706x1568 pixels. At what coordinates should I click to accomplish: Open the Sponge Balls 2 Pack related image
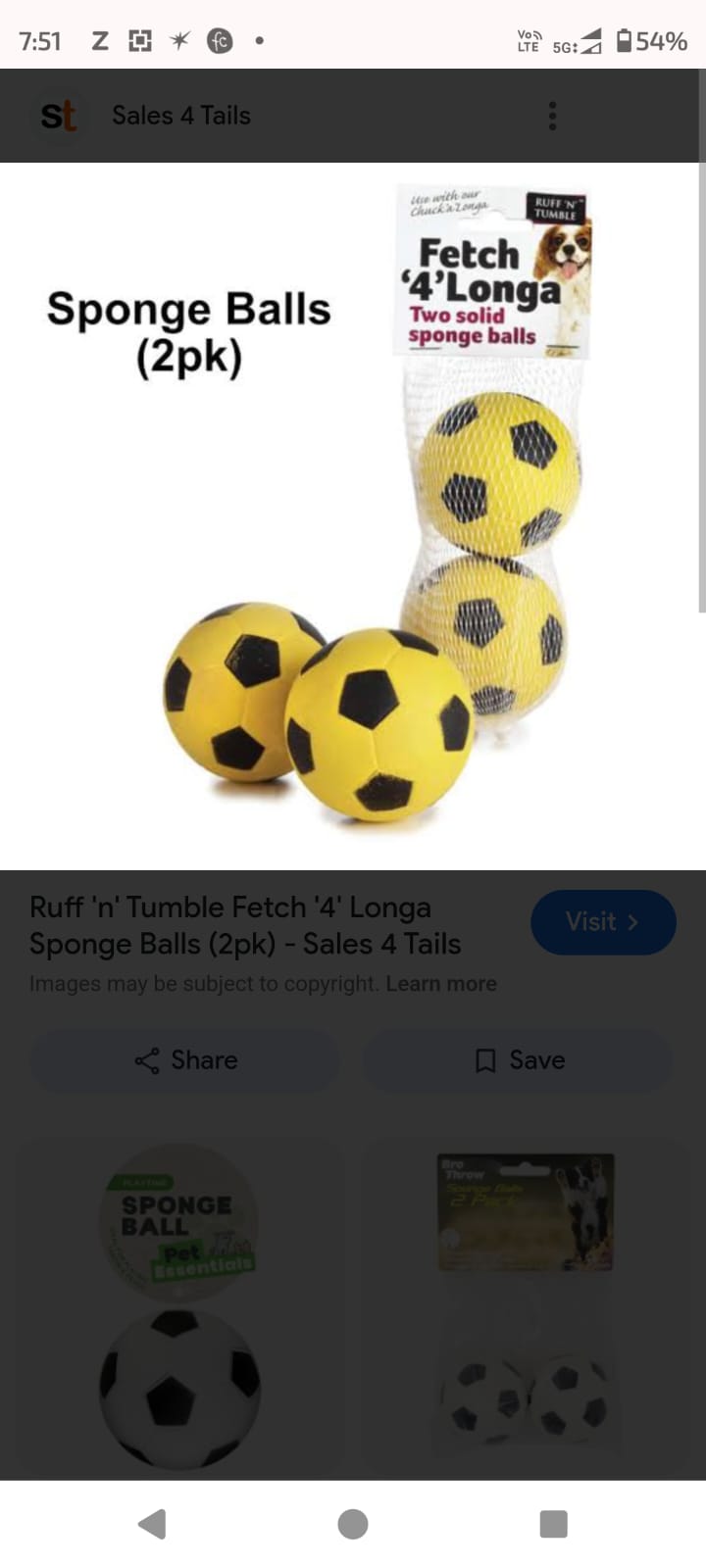(526, 1308)
